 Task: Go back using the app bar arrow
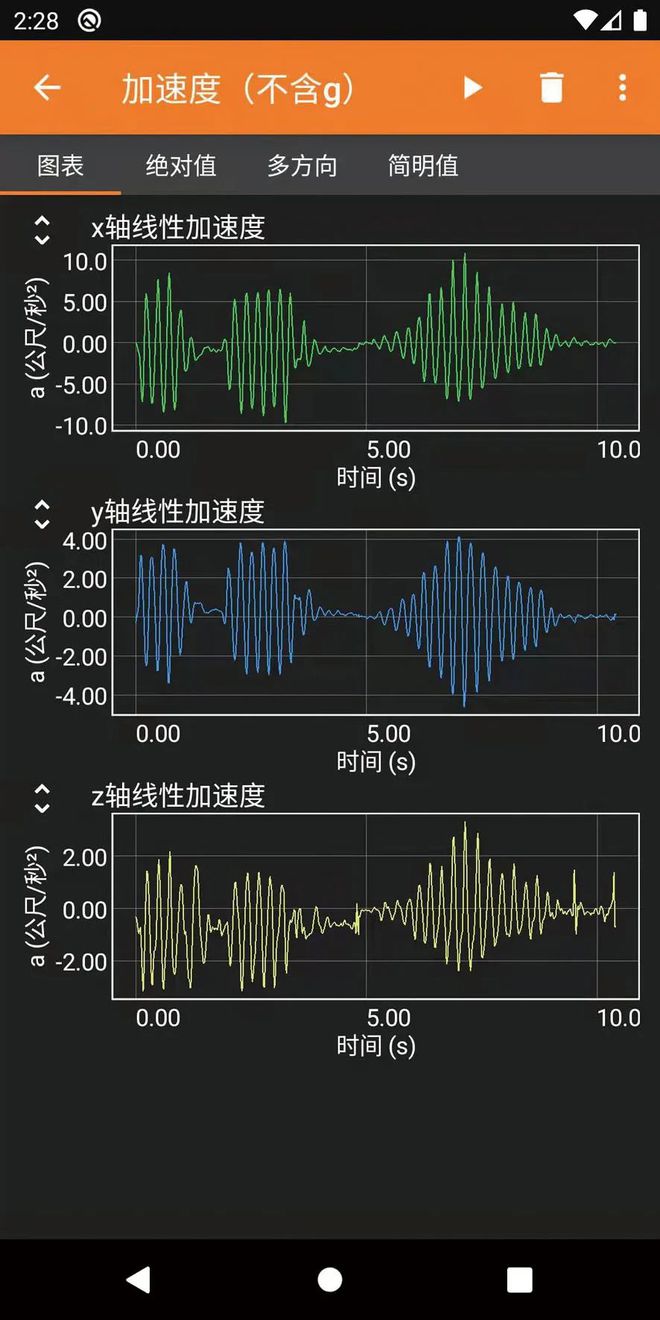click(x=47, y=88)
